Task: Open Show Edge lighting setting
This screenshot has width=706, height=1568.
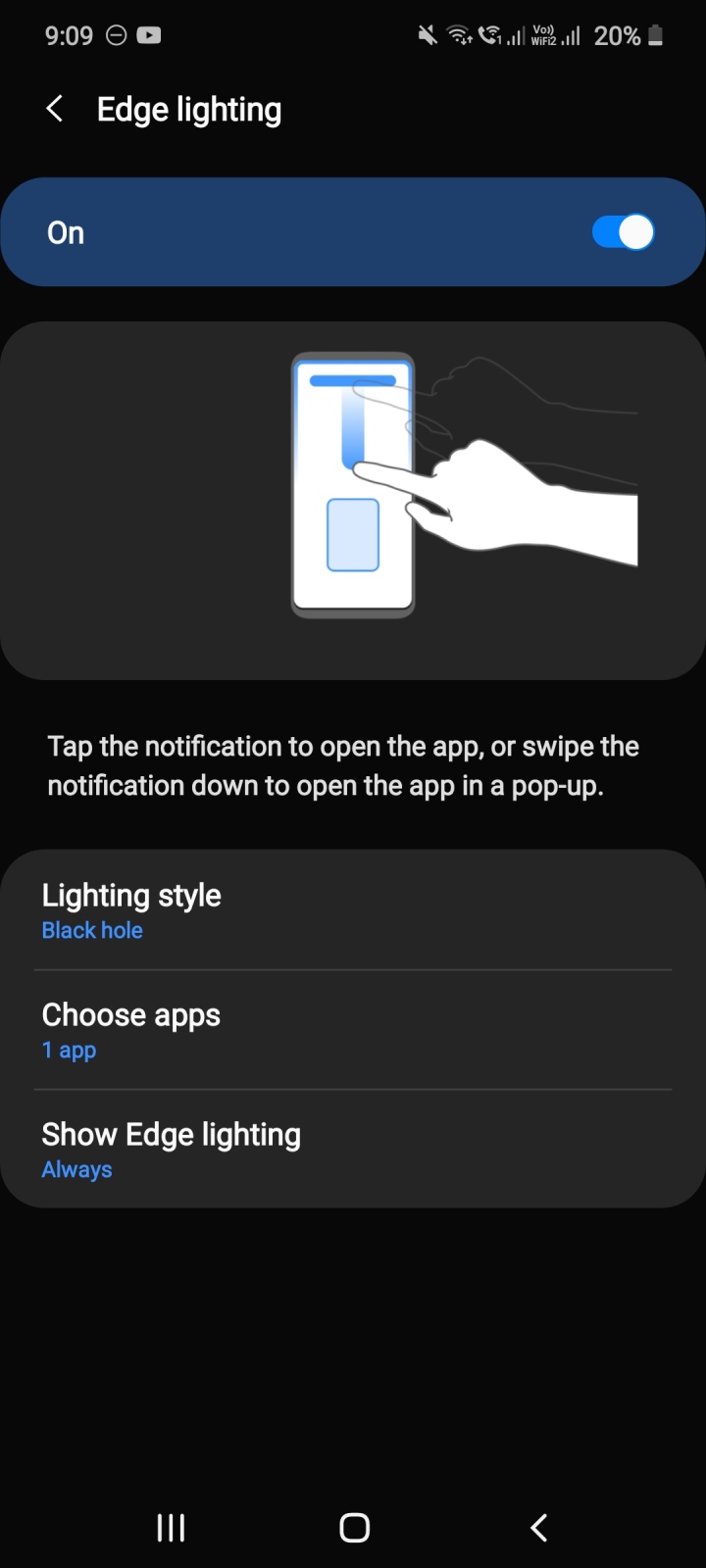Action: (x=353, y=1150)
